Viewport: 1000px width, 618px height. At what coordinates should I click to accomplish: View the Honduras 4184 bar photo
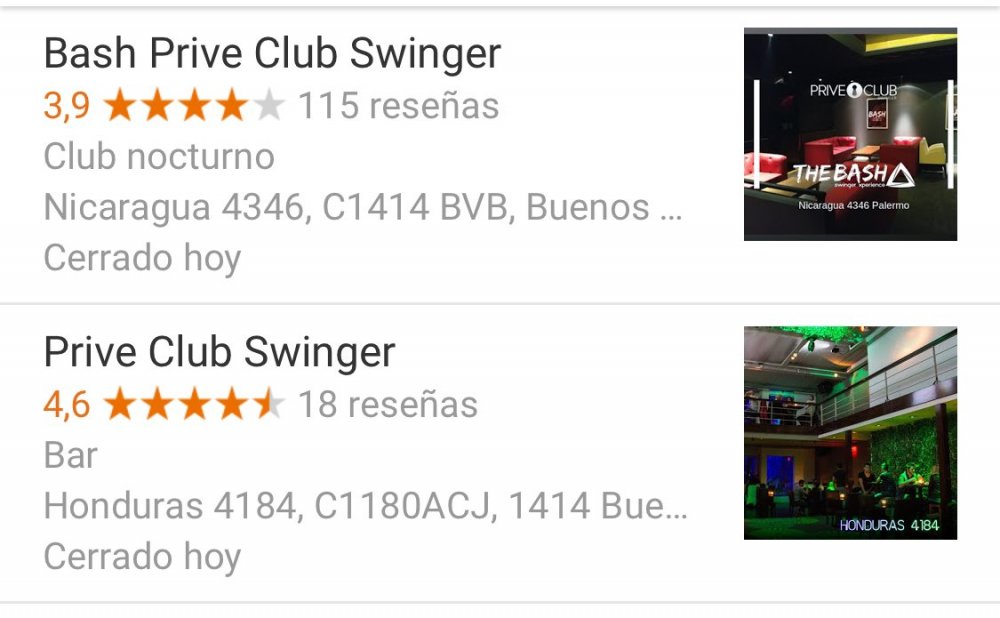tap(850, 433)
